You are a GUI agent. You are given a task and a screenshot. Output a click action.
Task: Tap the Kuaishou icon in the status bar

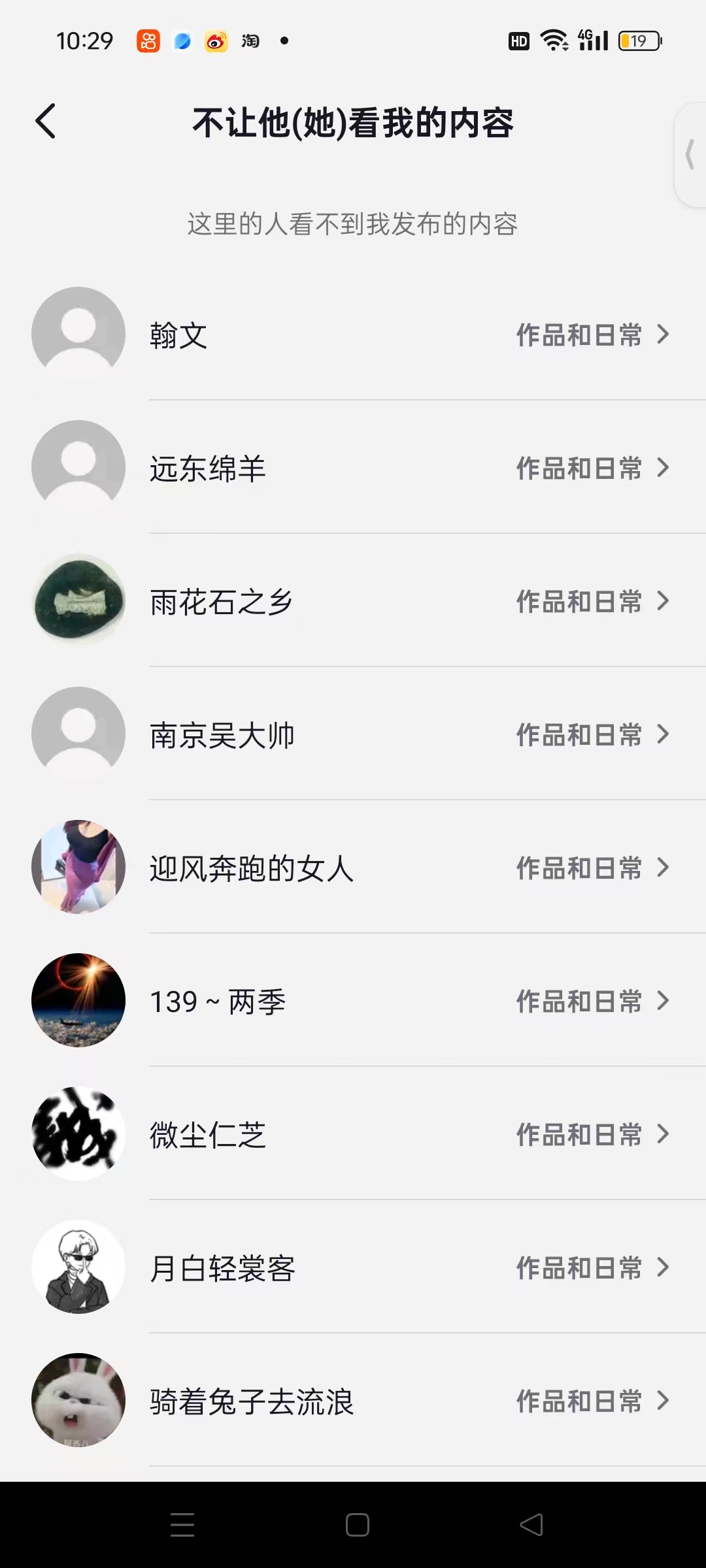pyautogui.click(x=148, y=41)
